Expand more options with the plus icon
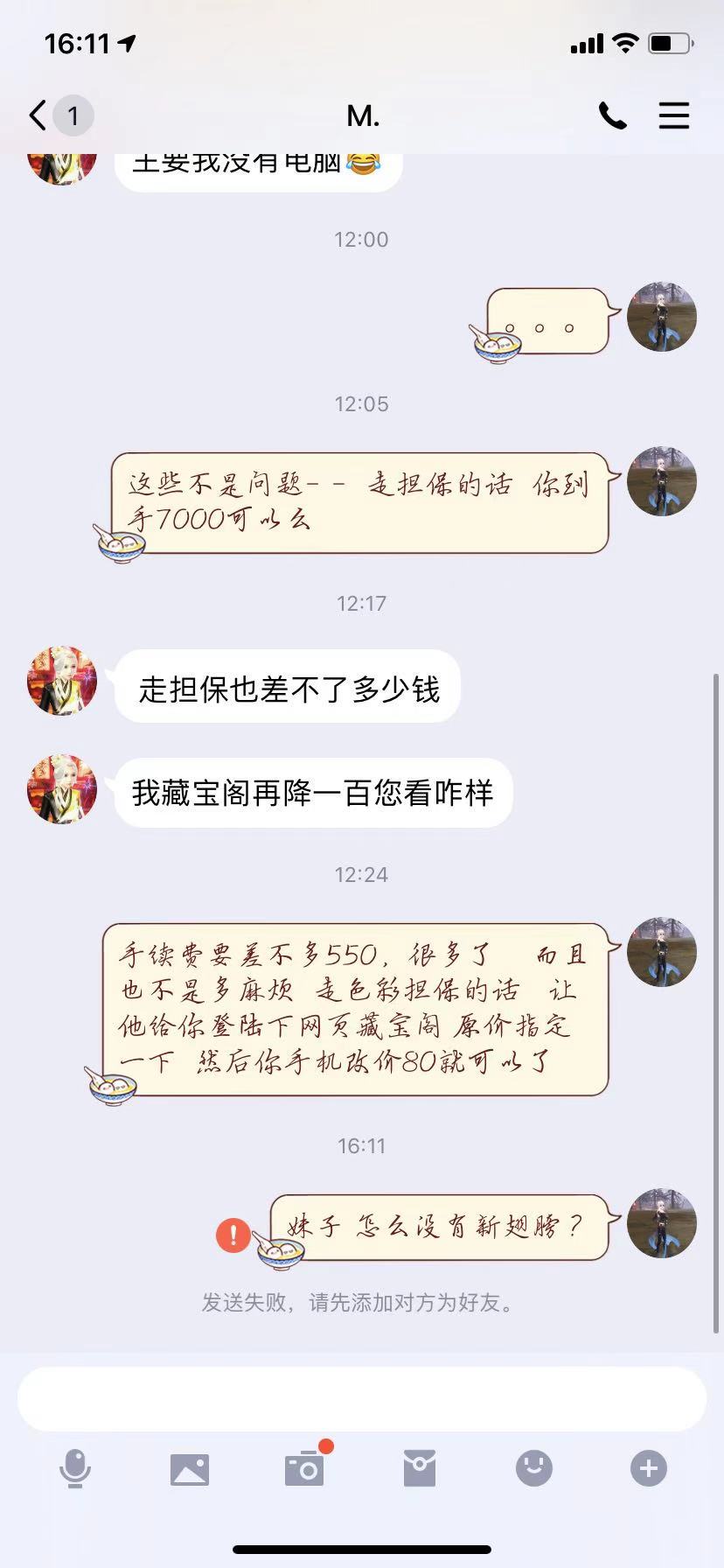 pyautogui.click(x=649, y=1468)
